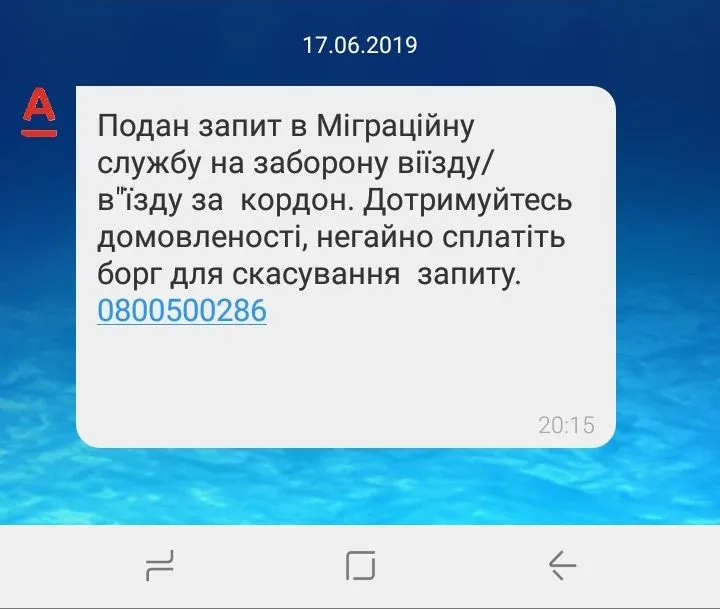
Task: Go back using the navigation bar arrow
Action: (x=562, y=566)
